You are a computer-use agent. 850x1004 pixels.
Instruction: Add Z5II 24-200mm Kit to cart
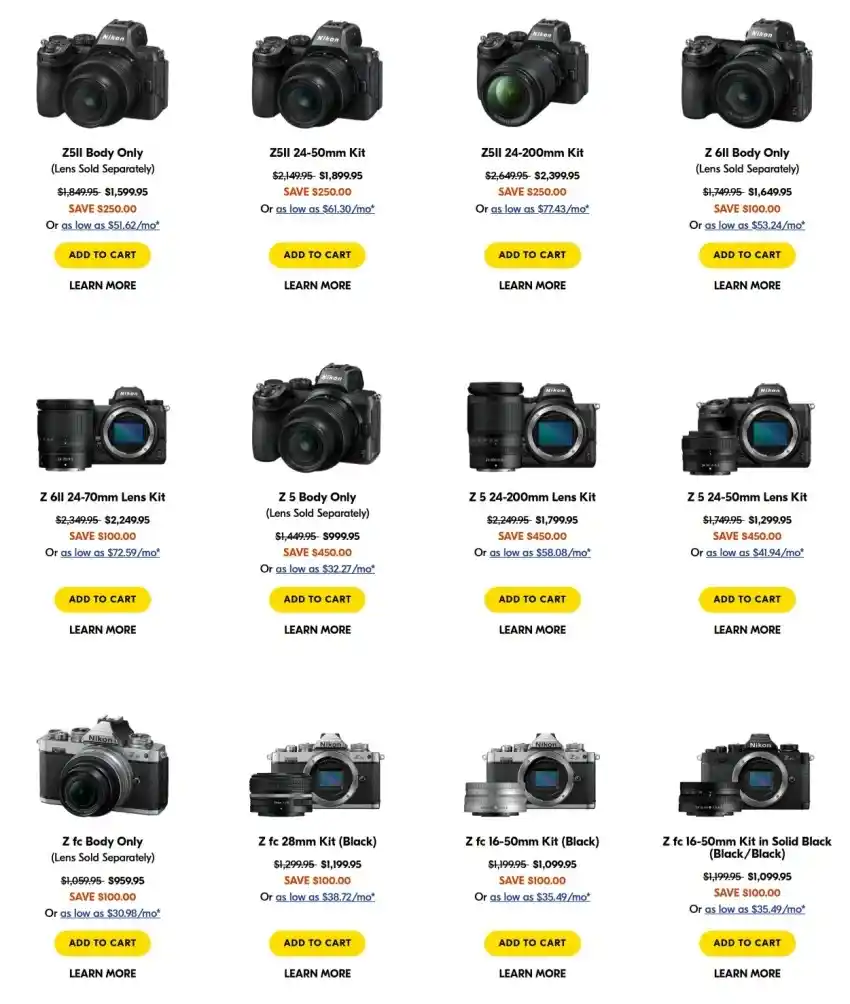[532, 255]
